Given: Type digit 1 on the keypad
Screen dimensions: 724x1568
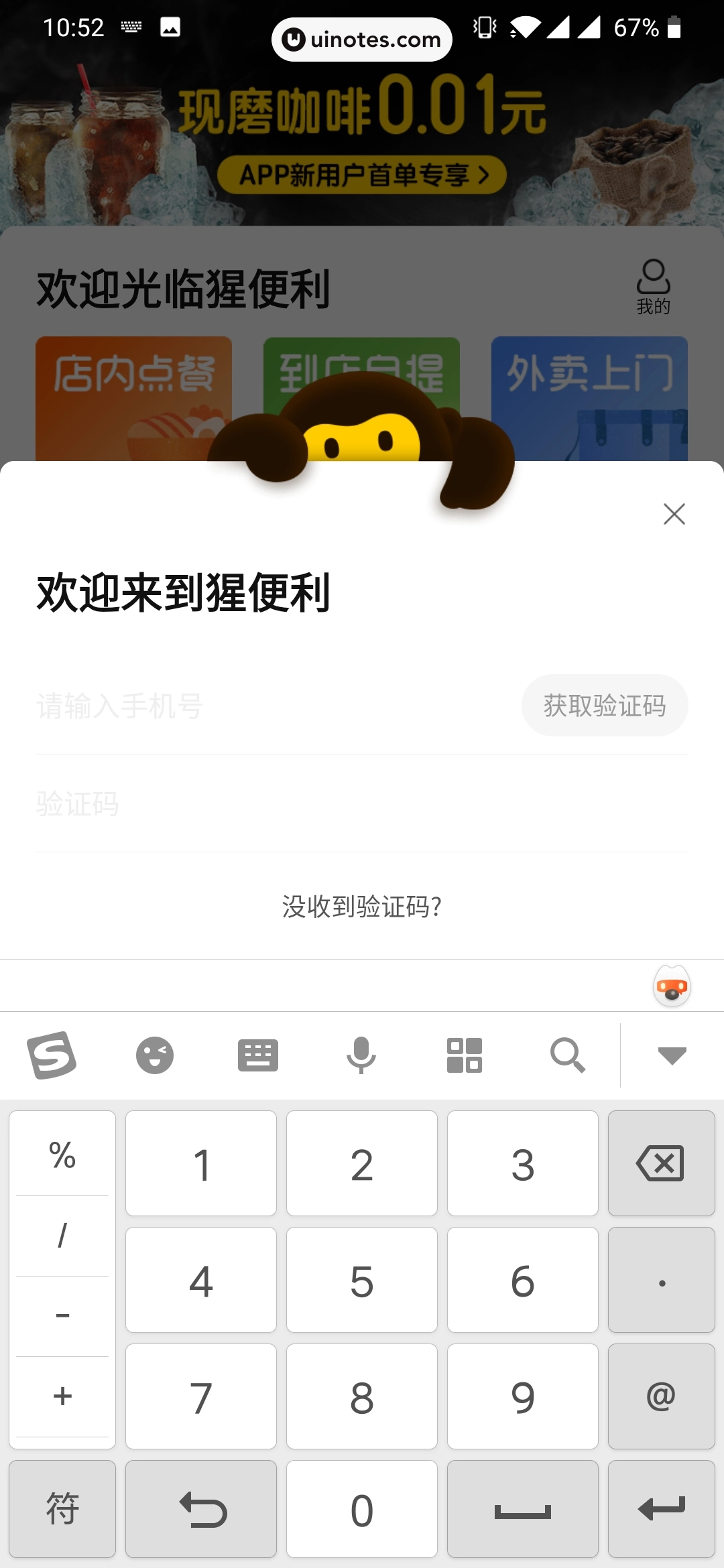Looking at the screenshot, I should coord(201,1163).
